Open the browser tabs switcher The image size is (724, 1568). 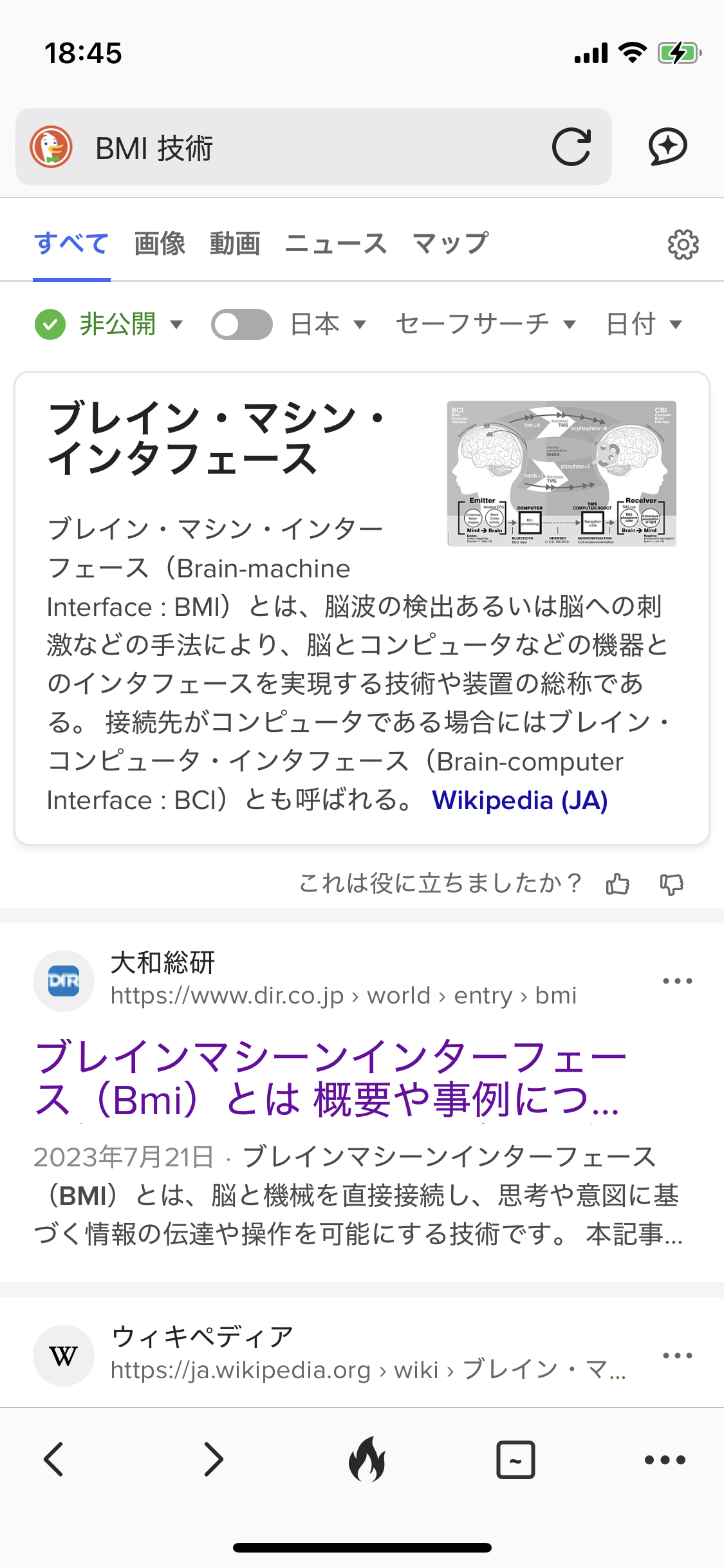(515, 1459)
